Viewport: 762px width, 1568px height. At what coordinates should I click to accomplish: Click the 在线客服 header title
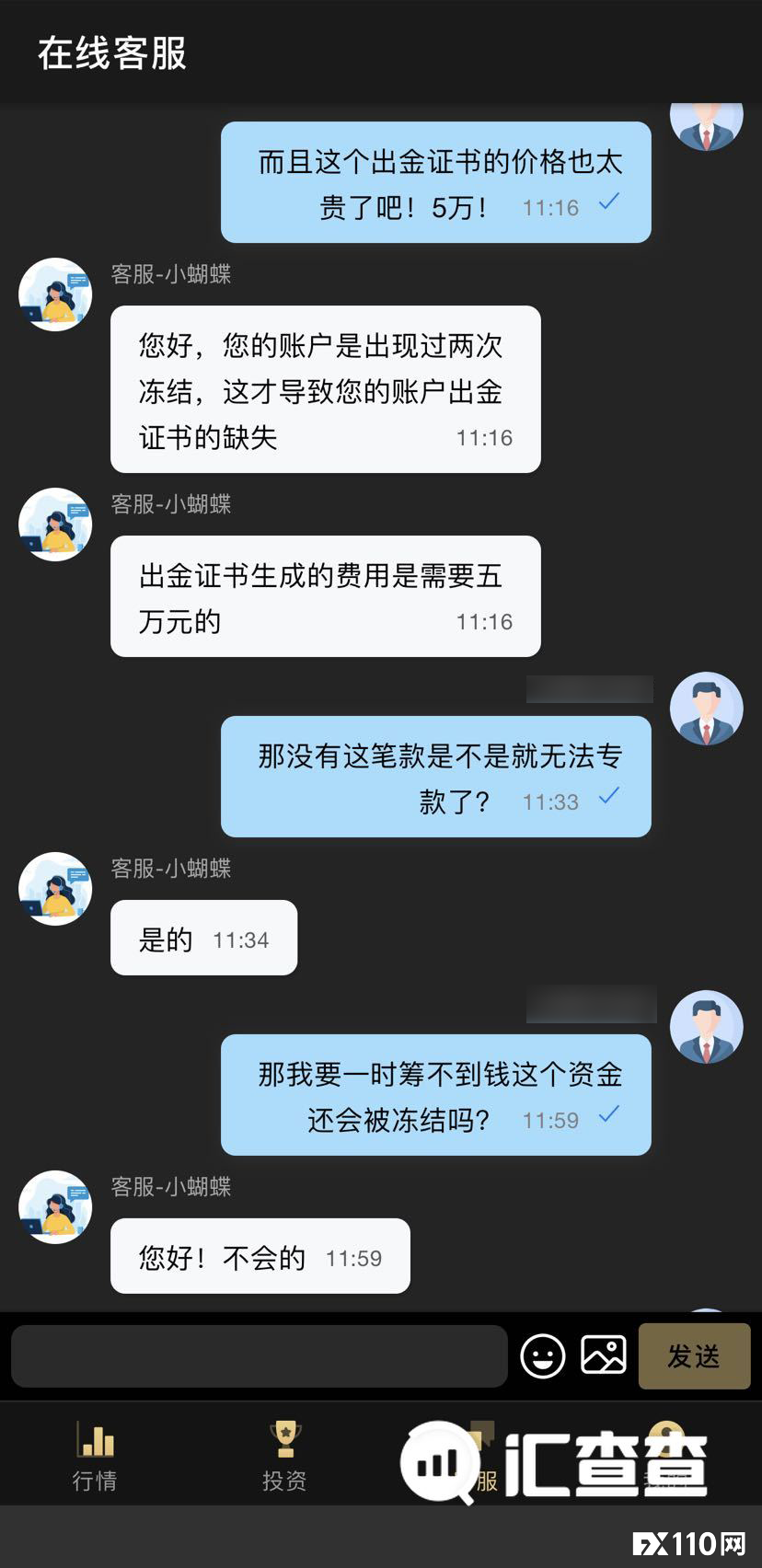coord(113,54)
